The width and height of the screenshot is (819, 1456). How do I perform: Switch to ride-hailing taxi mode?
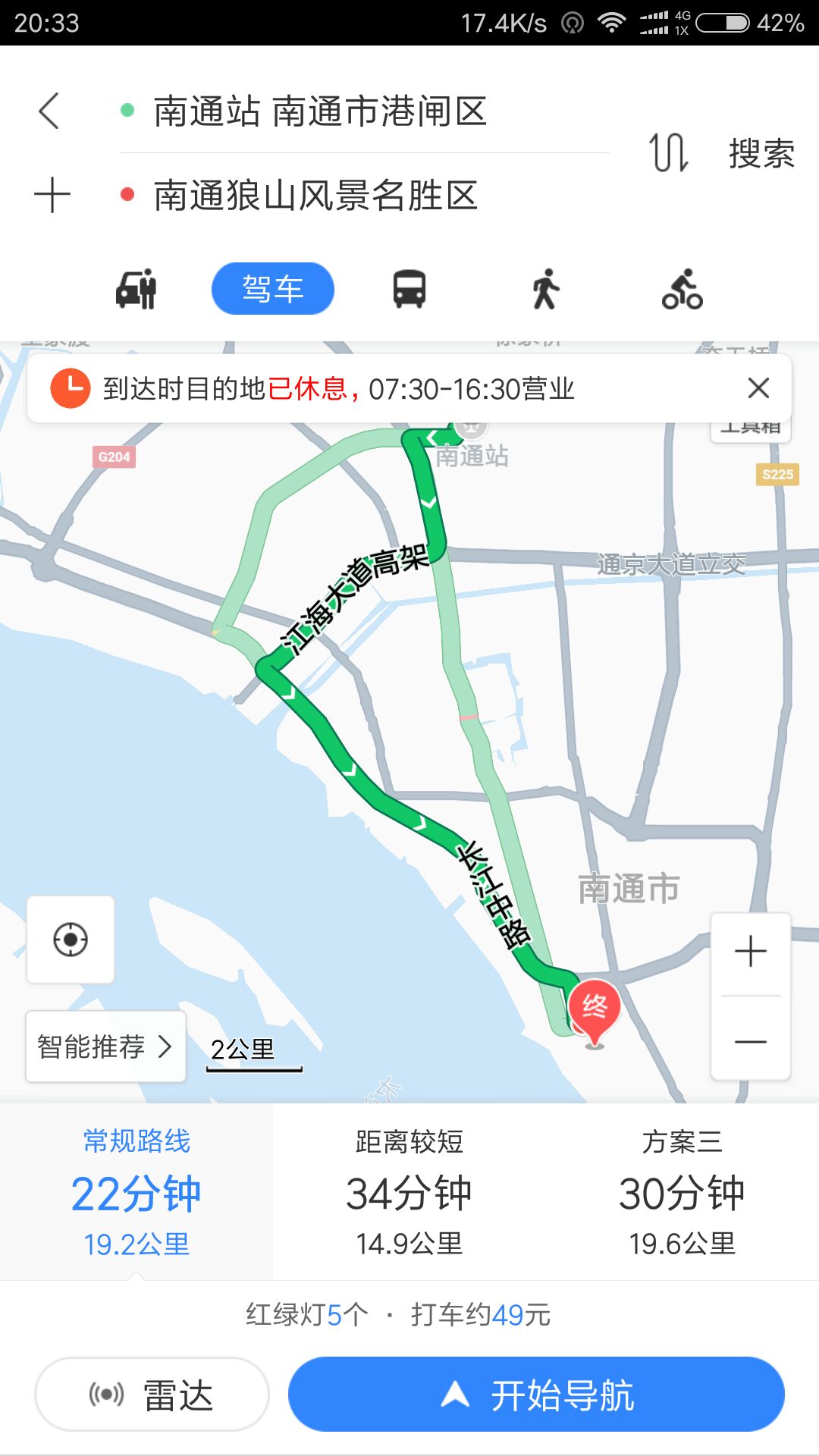[136, 289]
